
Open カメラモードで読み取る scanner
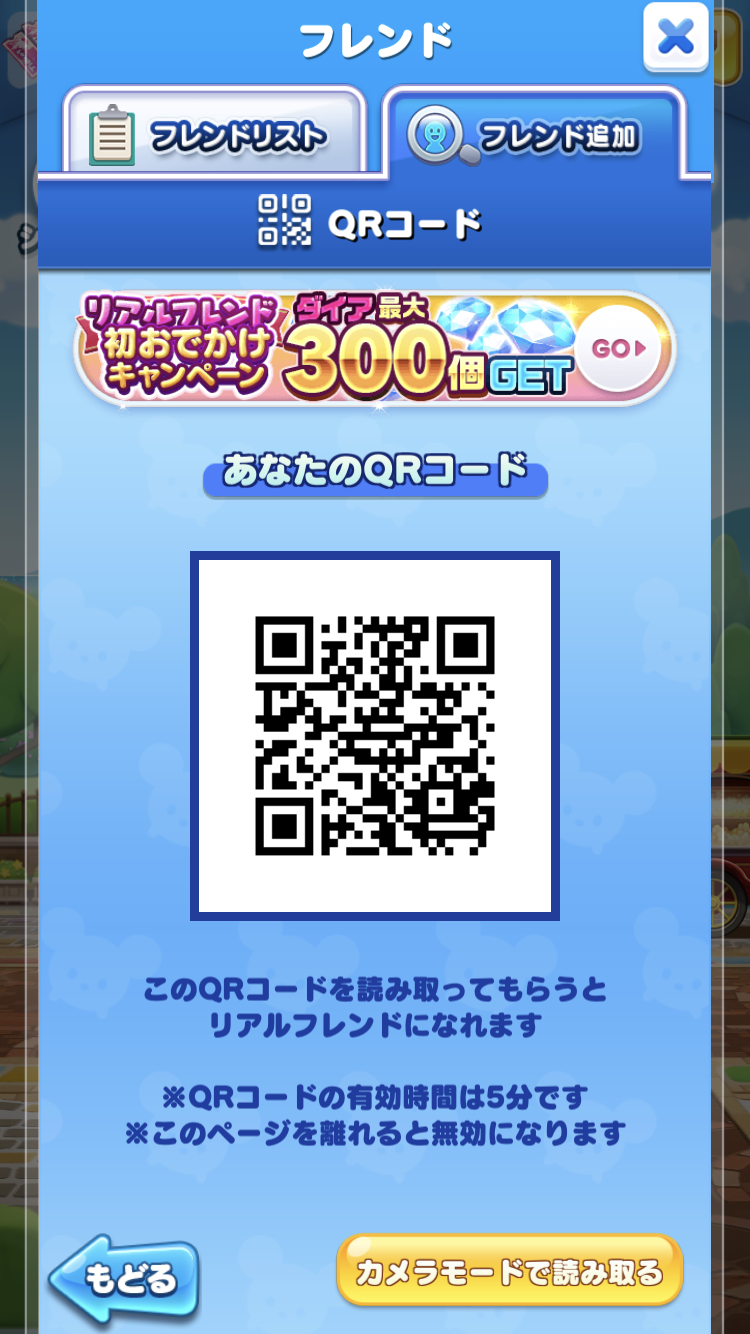pos(509,1272)
